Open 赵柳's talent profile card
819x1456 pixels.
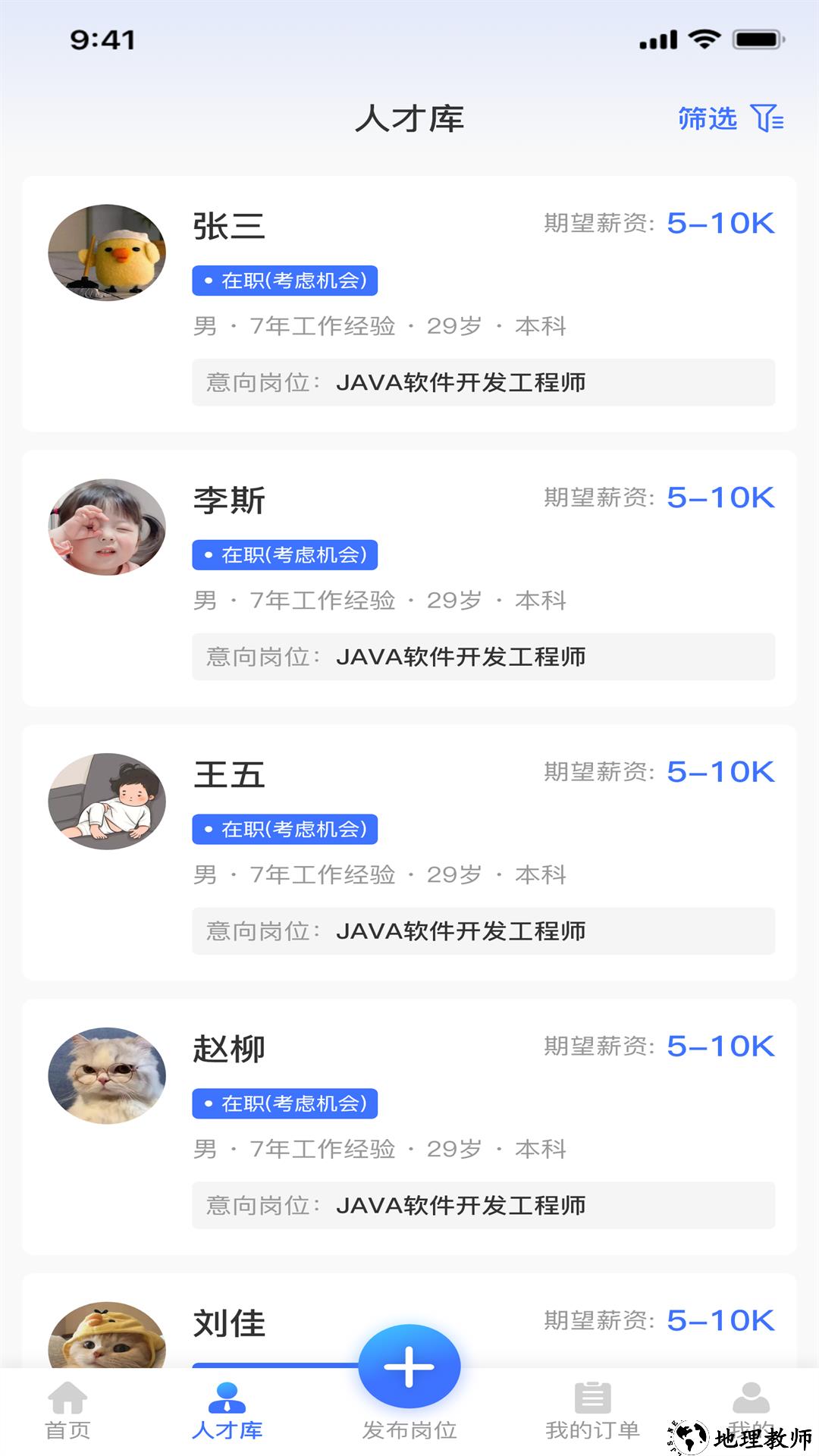pyautogui.click(x=409, y=1127)
